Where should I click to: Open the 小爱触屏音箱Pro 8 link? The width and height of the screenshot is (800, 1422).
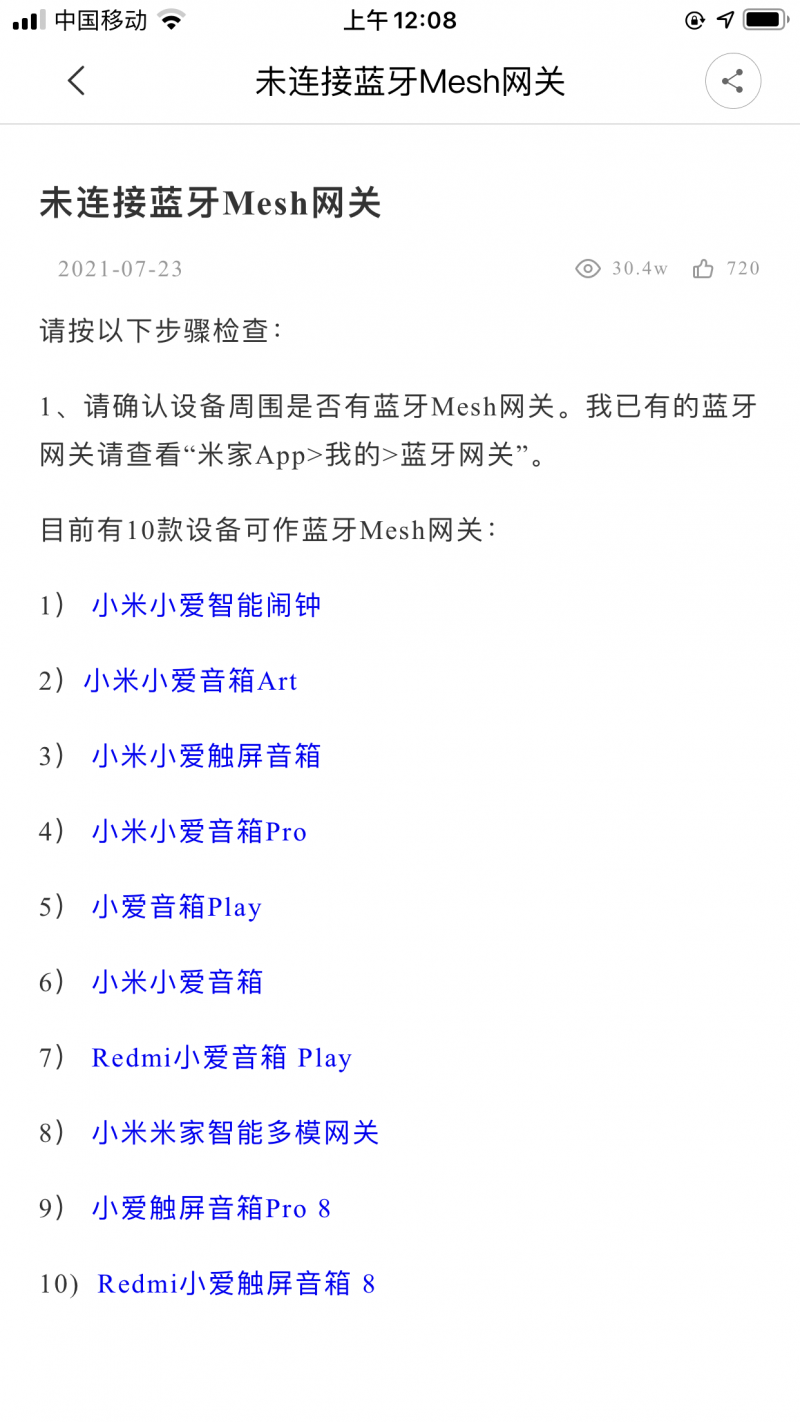[211, 1208]
